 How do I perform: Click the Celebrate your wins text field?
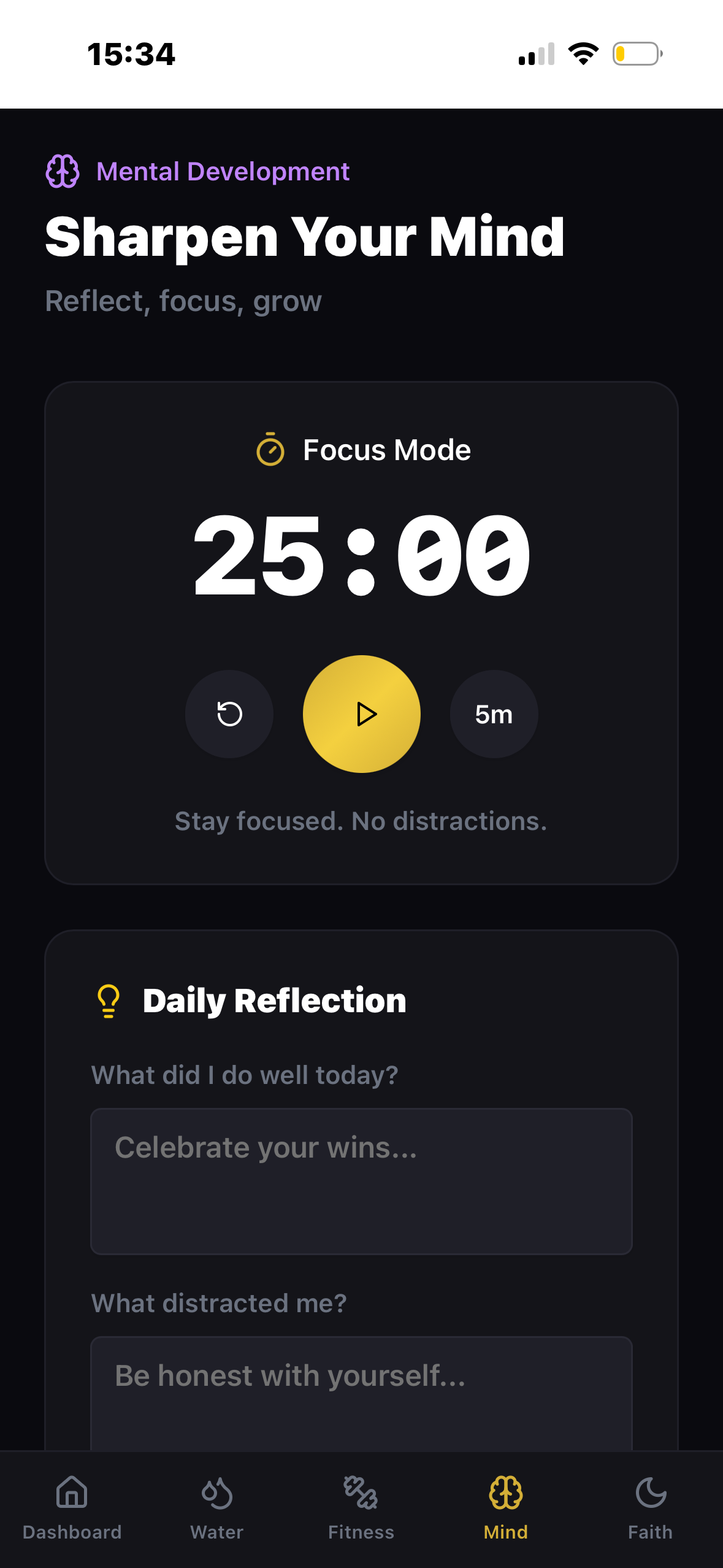pos(361,1181)
